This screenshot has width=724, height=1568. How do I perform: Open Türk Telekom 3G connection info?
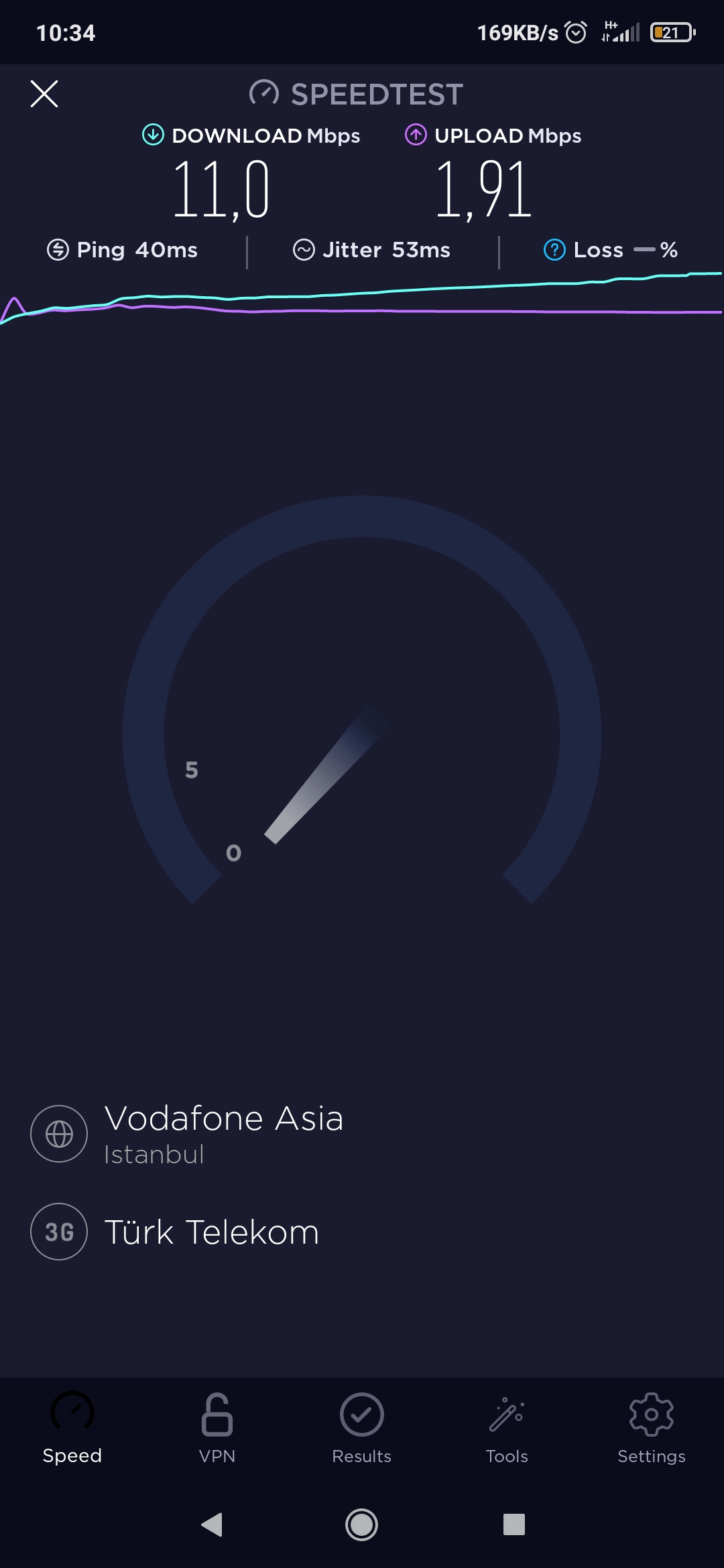click(x=176, y=1232)
